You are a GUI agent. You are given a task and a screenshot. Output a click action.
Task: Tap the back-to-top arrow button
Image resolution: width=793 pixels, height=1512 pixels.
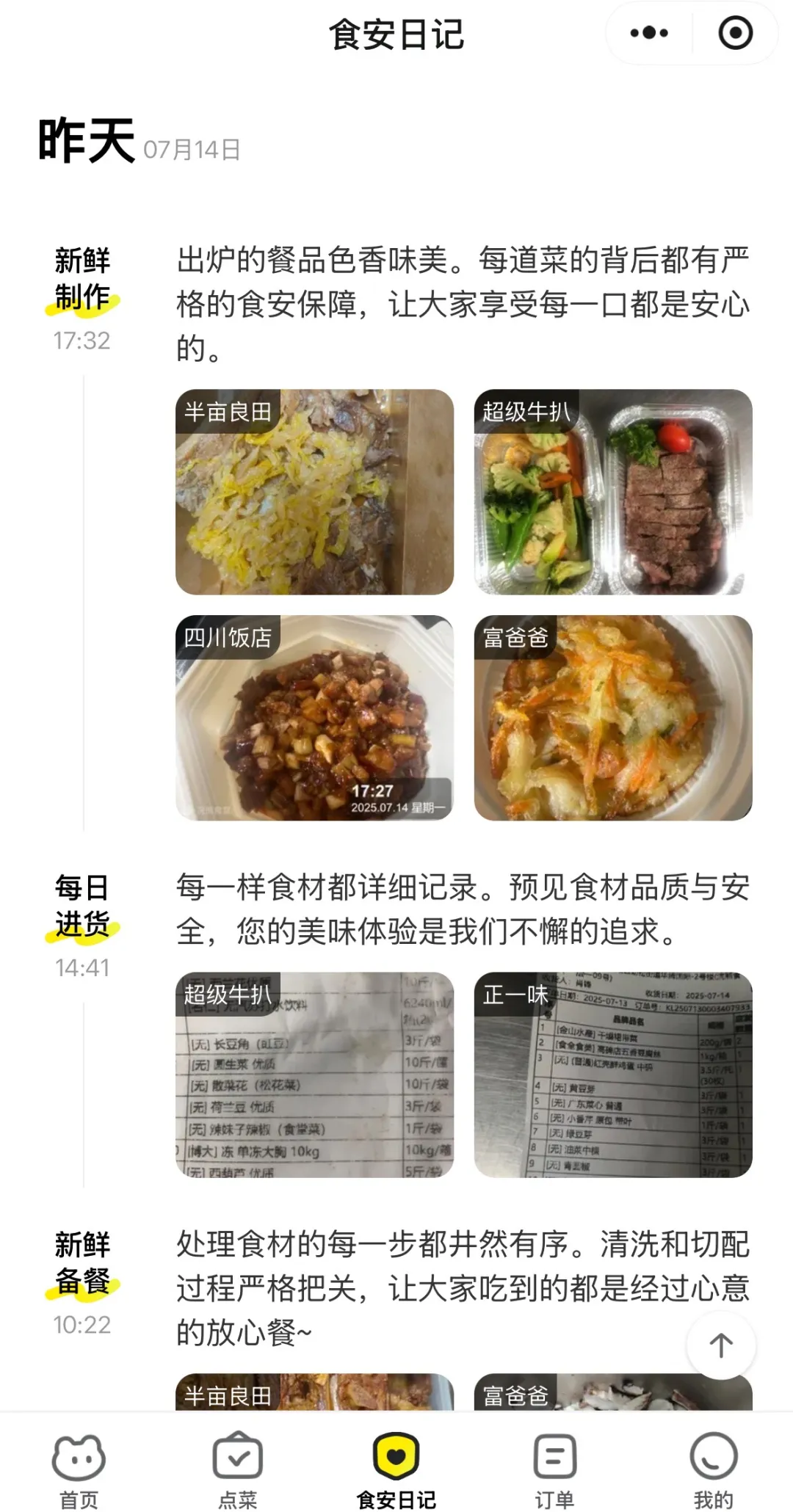pos(721,1345)
